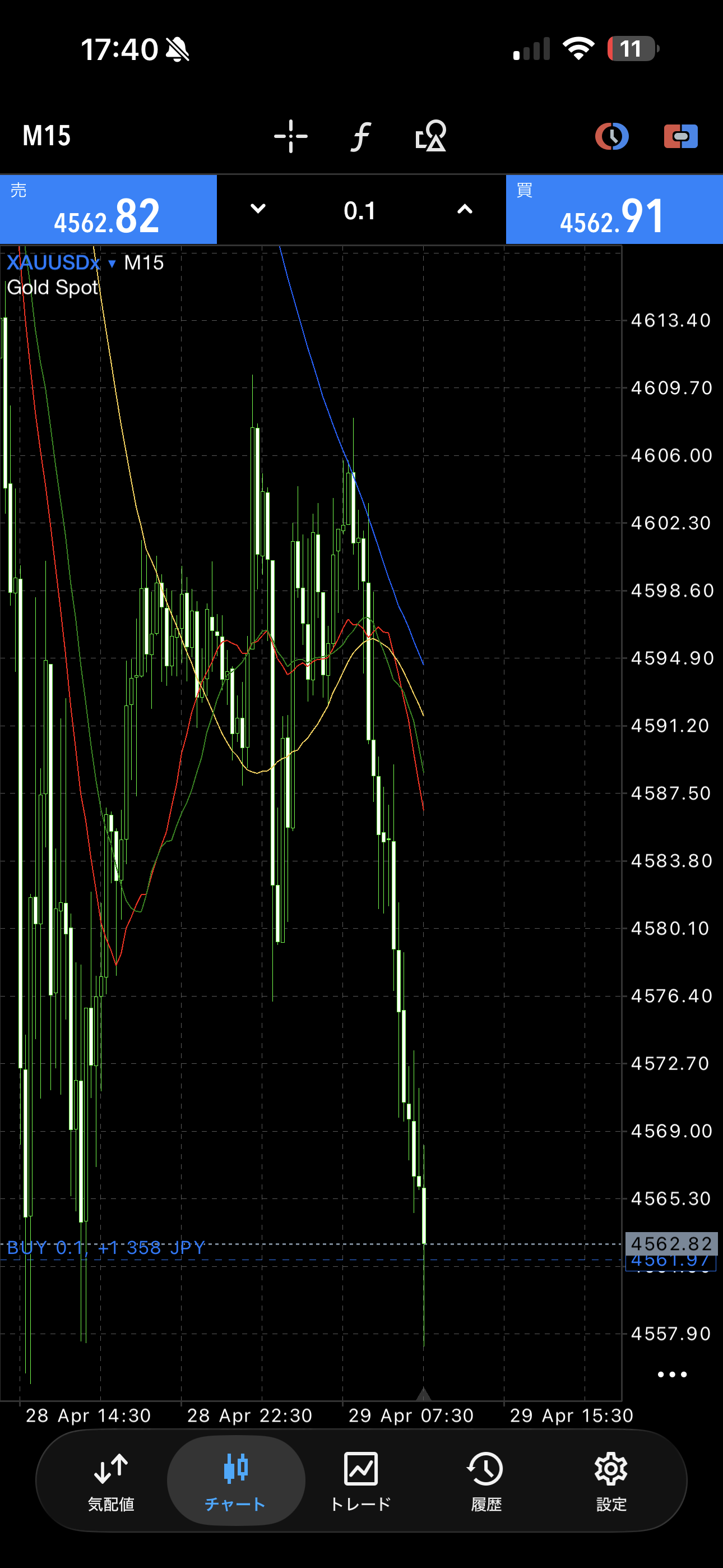Activate the crosshair tool

pos(290,136)
